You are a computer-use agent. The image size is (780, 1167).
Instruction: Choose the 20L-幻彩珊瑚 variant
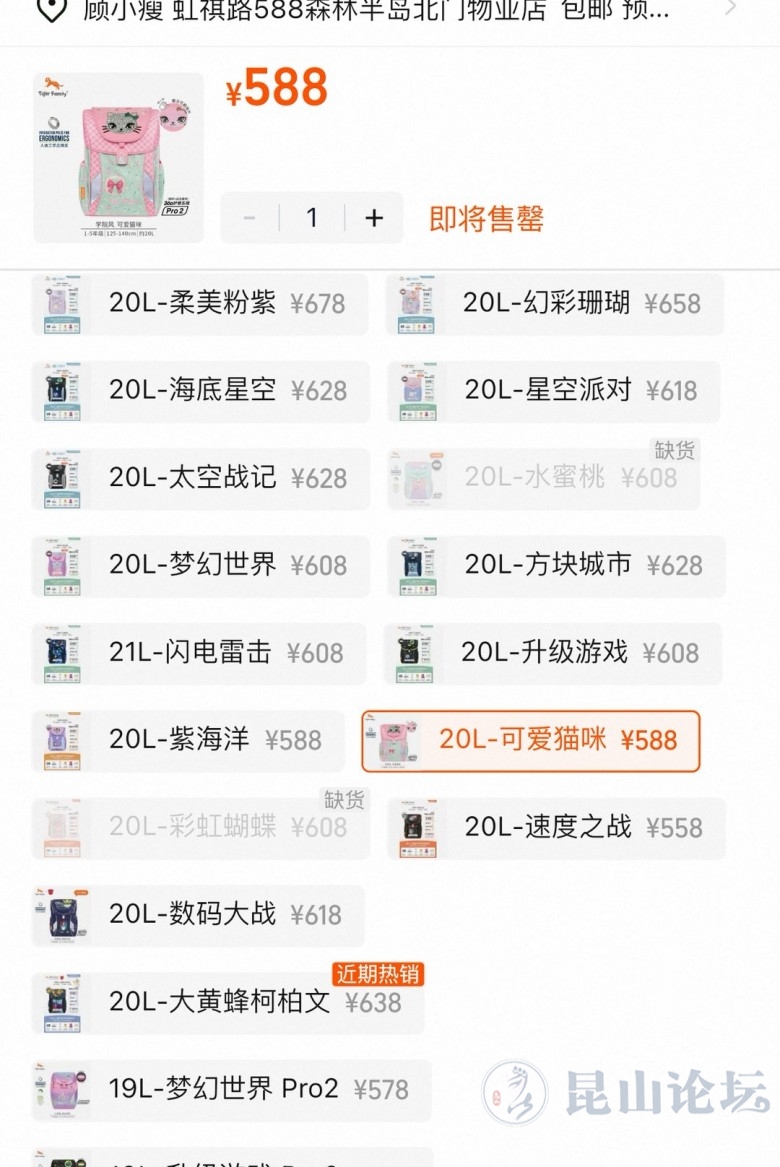click(555, 303)
